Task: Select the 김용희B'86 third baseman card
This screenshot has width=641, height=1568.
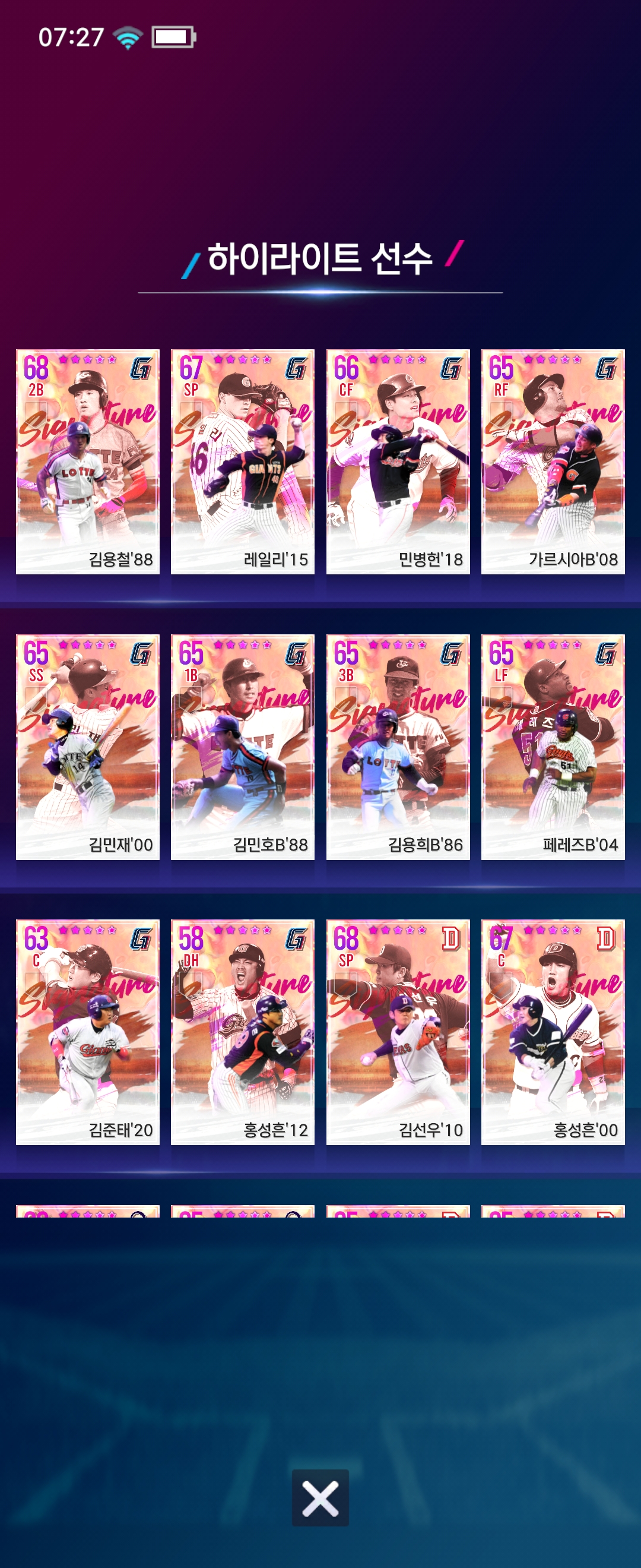Action: click(398, 747)
